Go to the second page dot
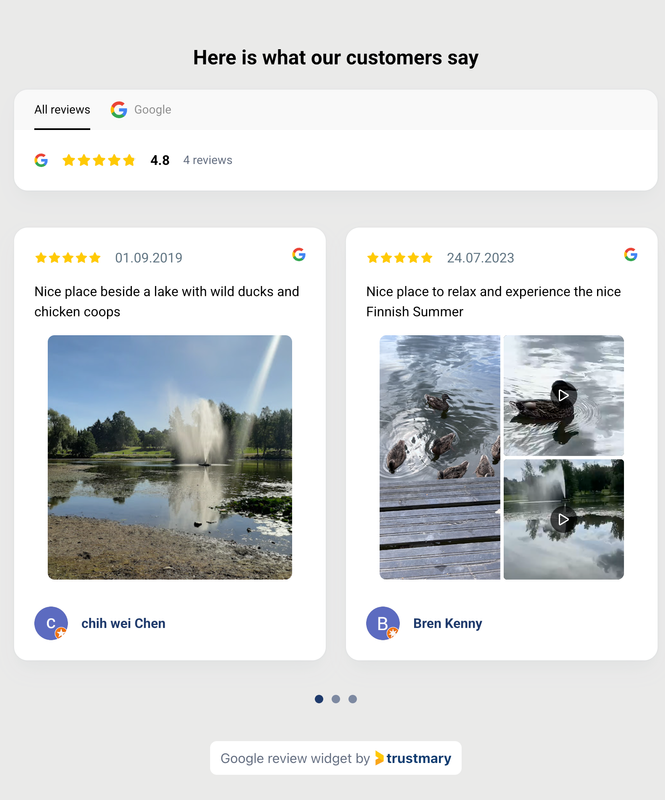The height and width of the screenshot is (800, 665). [336, 699]
